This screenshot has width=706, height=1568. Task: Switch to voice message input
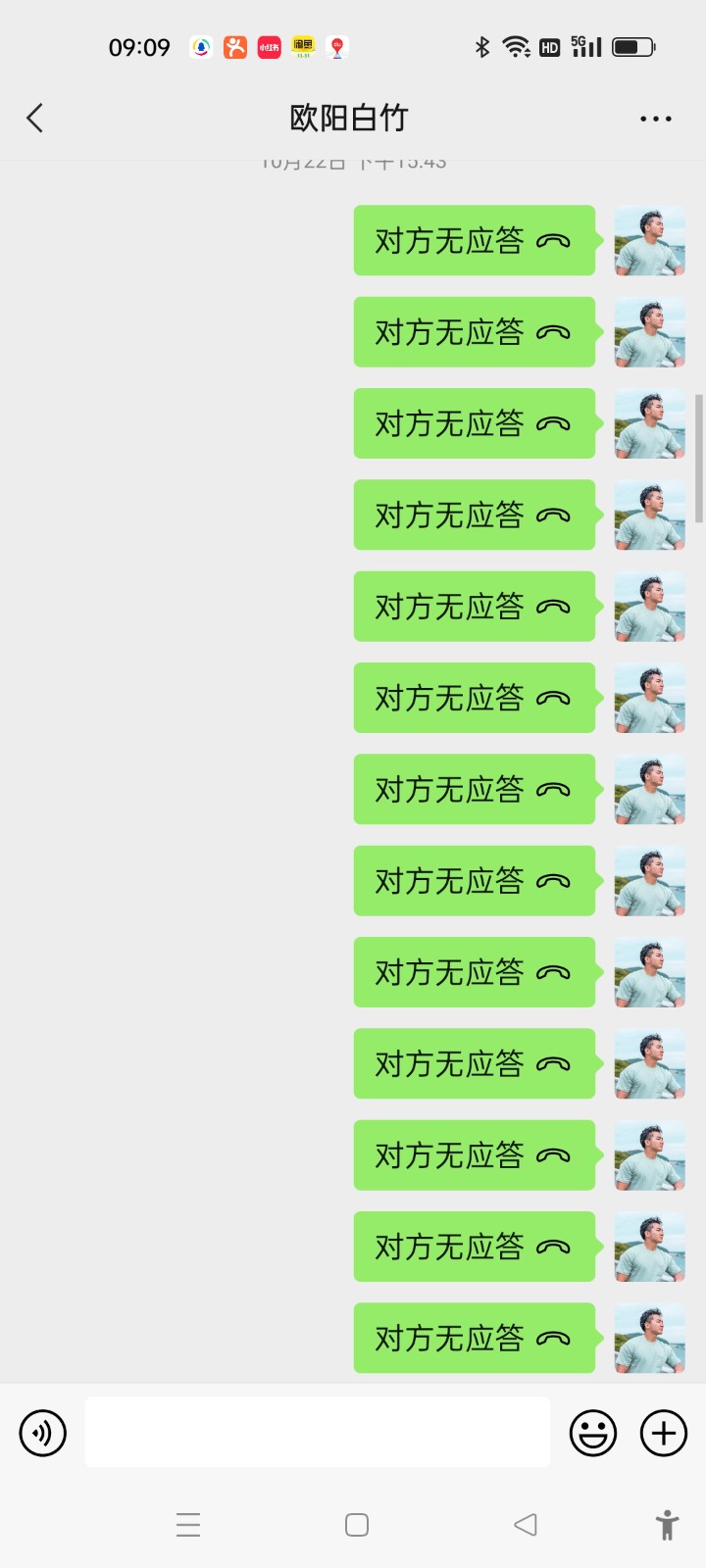pyautogui.click(x=43, y=1433)
